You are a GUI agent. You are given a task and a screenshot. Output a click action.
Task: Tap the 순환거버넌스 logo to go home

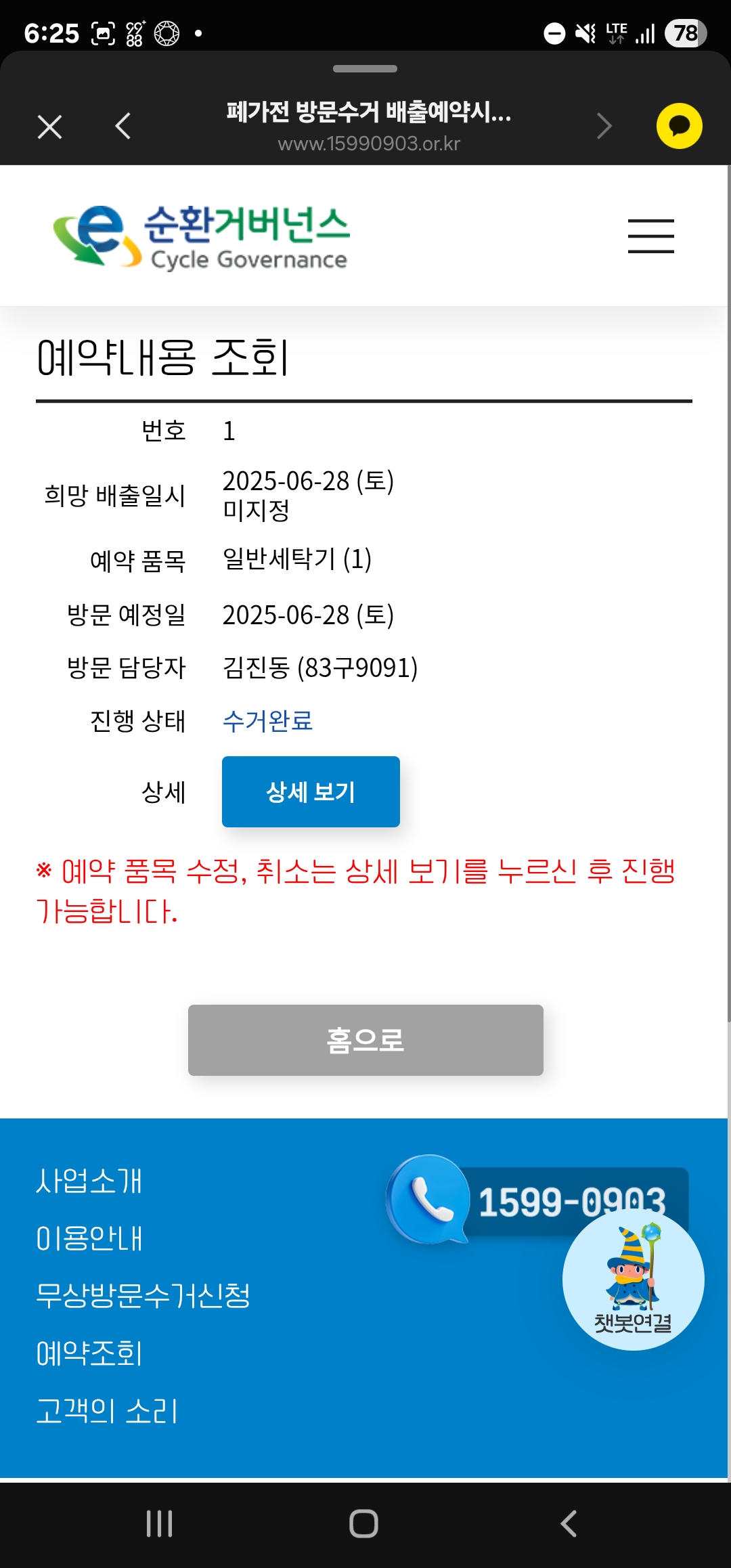[x=202, y=237]
